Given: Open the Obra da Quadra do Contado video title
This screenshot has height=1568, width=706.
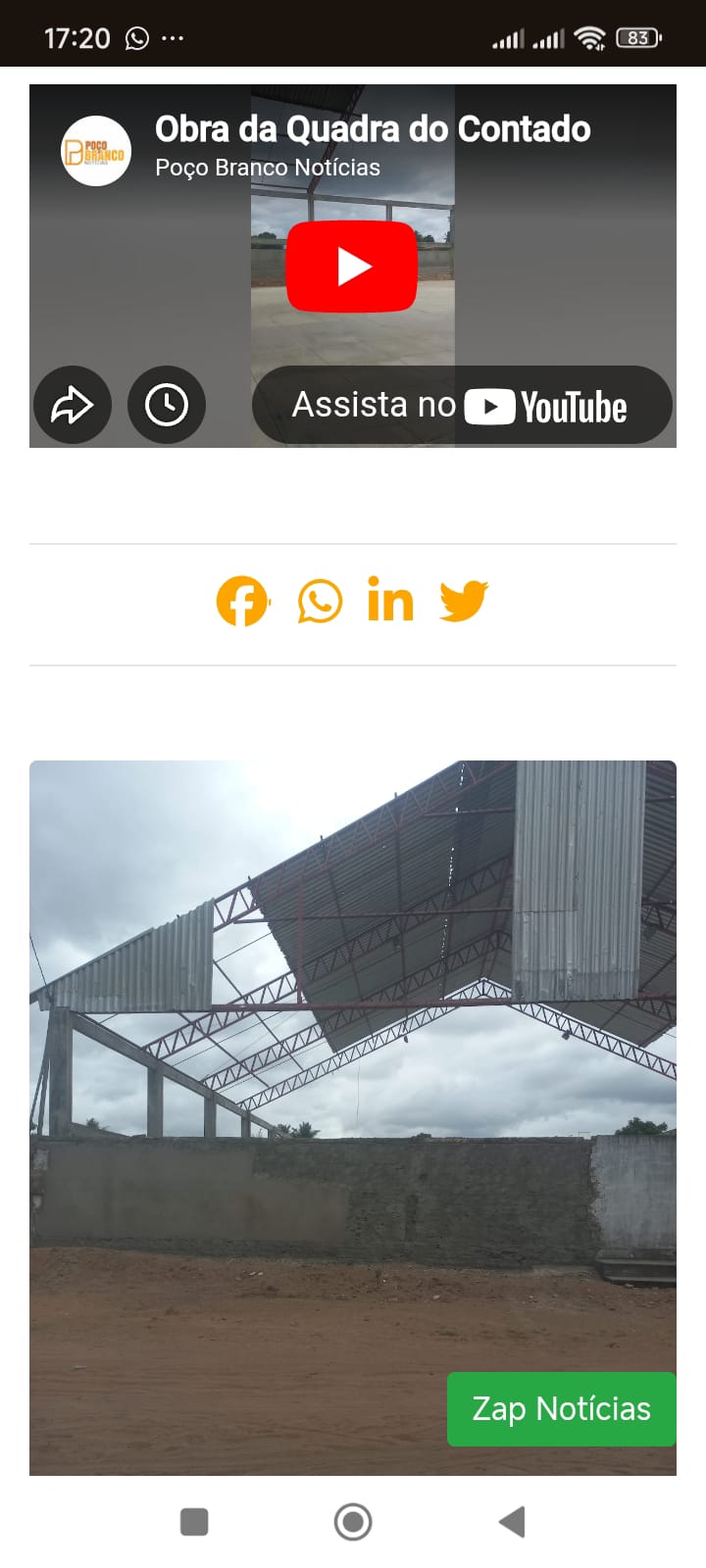Looking at the screenshot, I should [373, 129].
